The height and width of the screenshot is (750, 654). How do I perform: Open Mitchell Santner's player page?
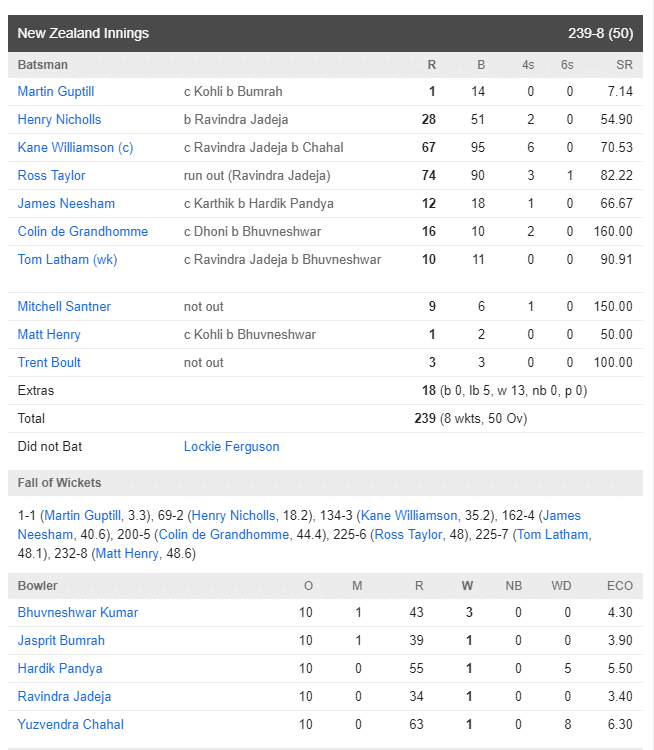tap(64, 307)
